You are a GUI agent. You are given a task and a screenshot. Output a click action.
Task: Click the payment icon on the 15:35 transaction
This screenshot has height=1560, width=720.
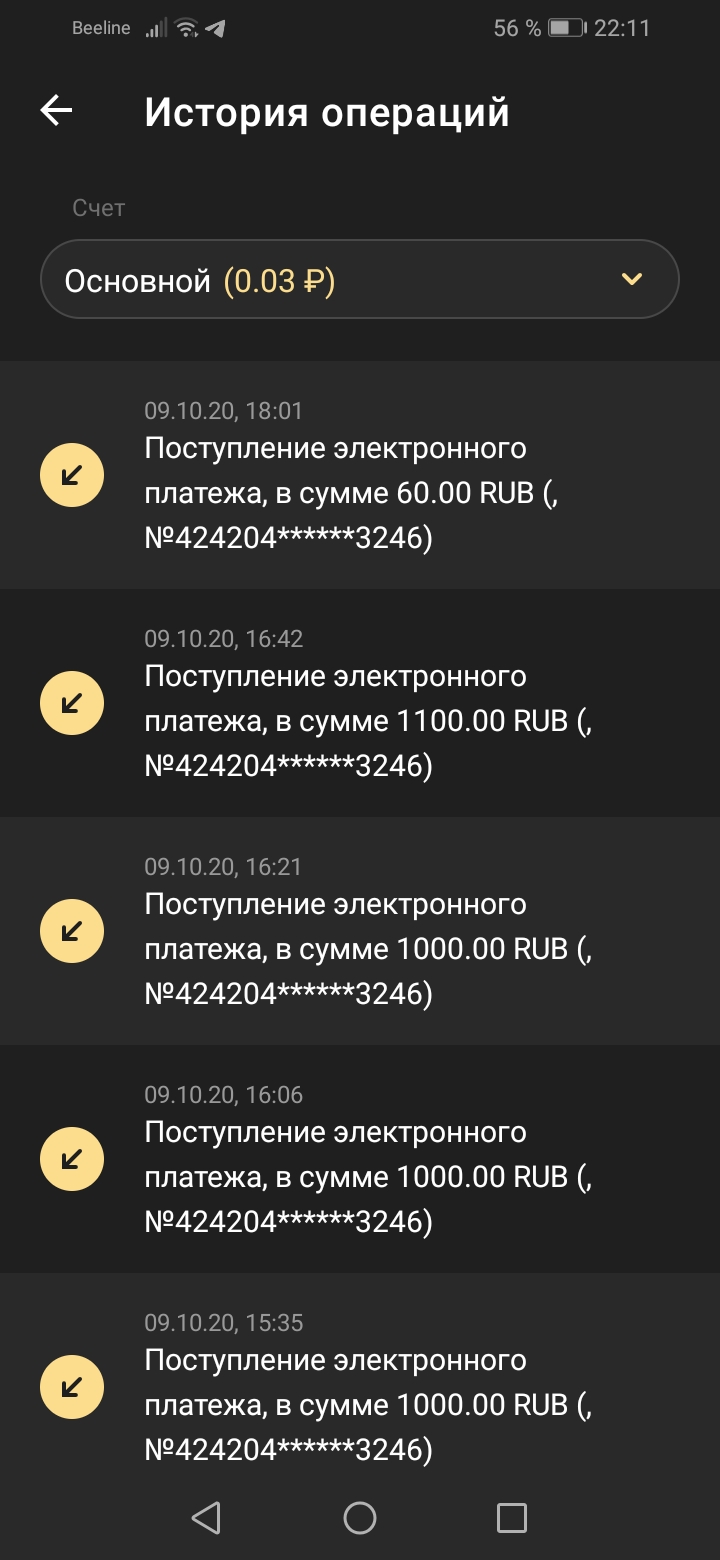(x=71, y=1386)
